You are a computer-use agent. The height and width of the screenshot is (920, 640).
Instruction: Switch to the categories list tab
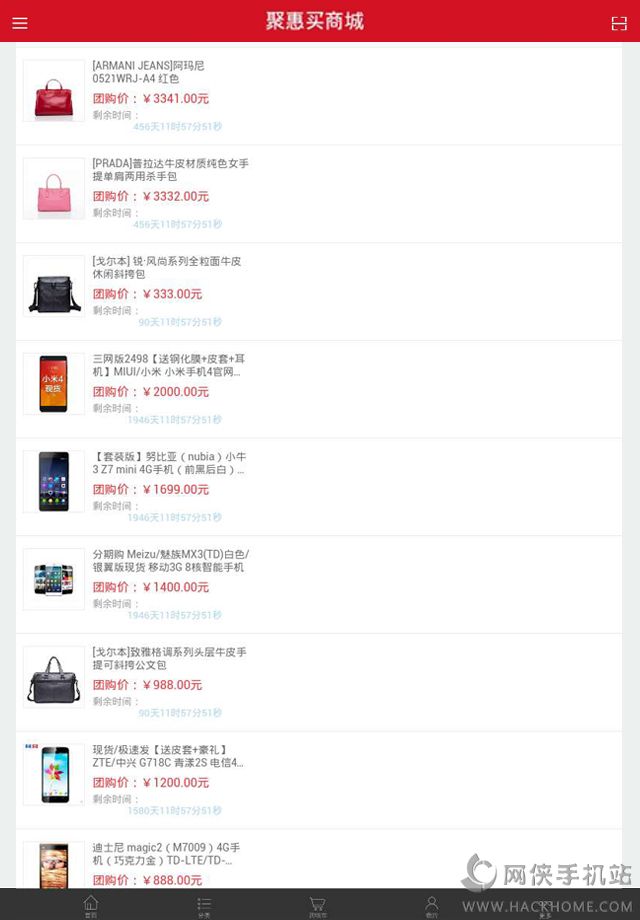(204, 905)
